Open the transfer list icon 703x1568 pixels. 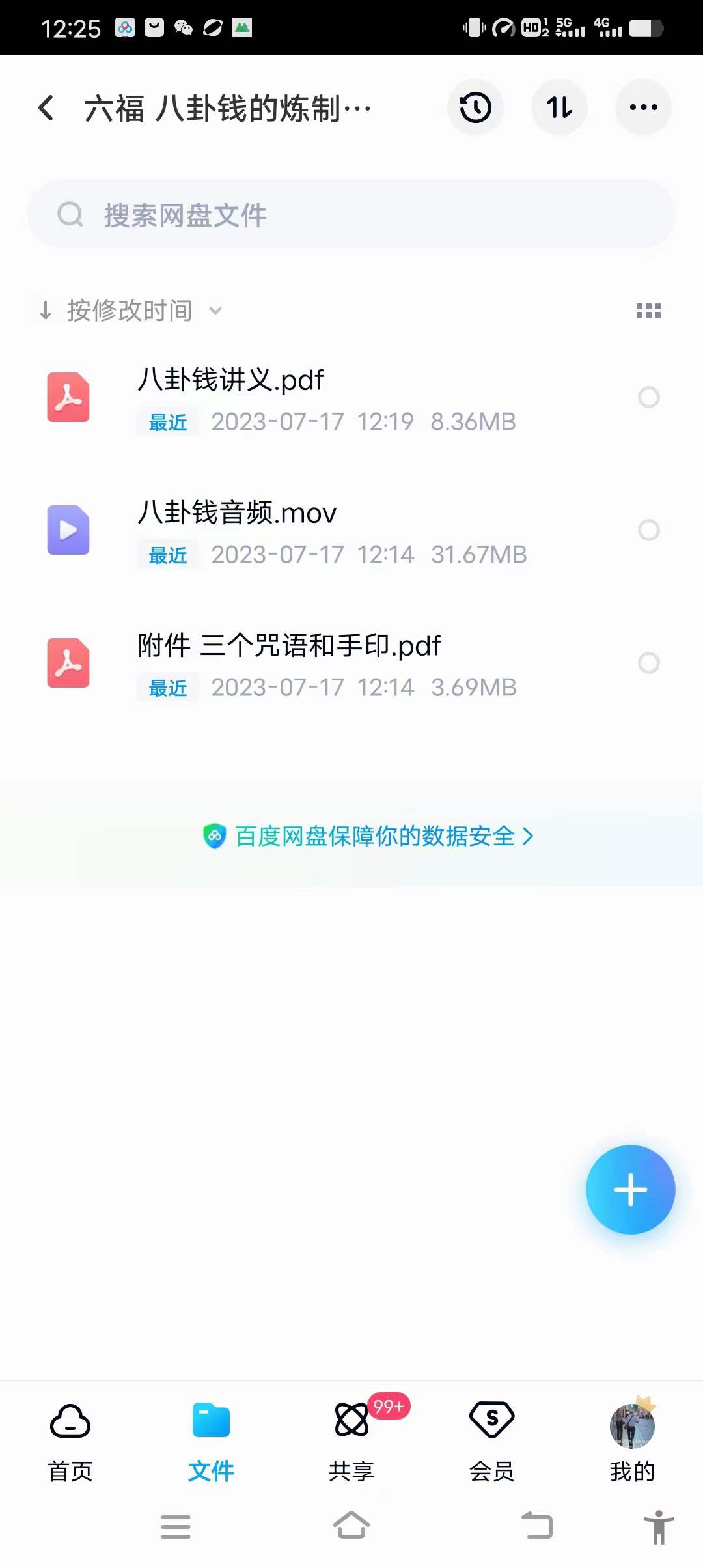(559, 107)
